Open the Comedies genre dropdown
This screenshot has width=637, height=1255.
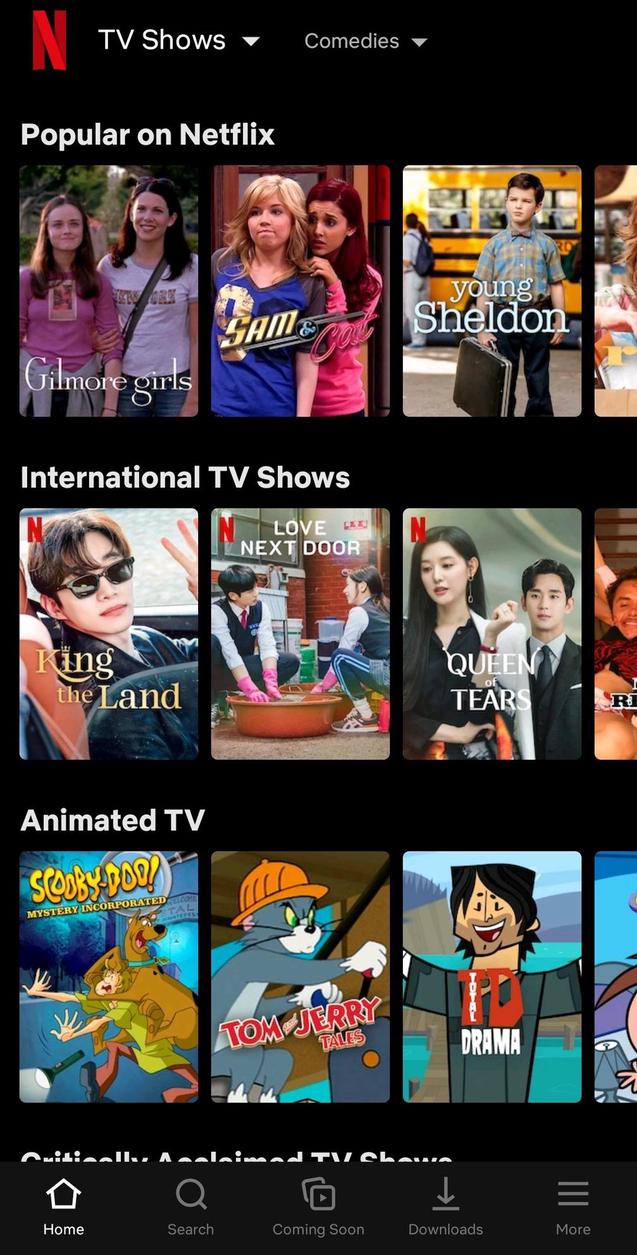tap(365, 41)
